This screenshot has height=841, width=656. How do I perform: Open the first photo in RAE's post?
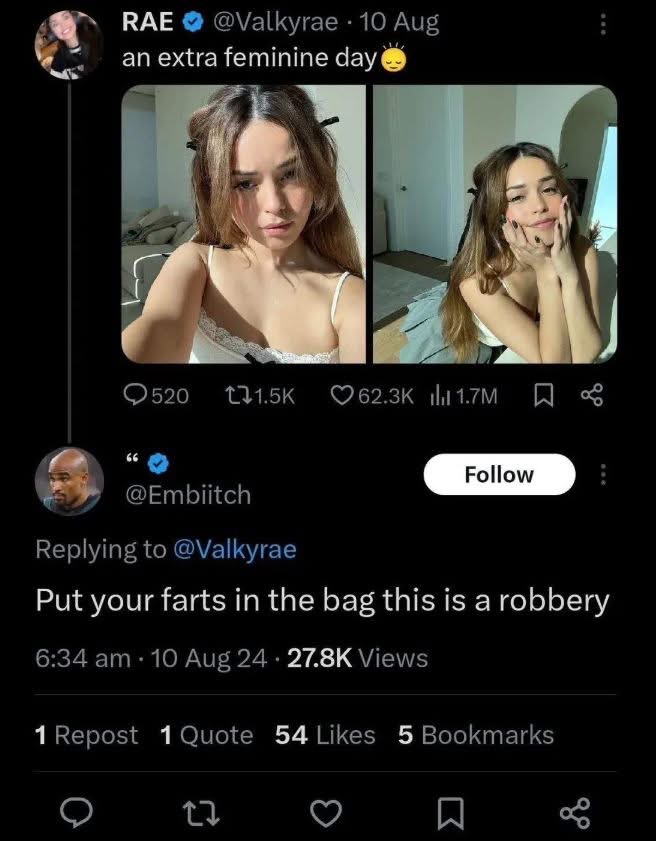[x=244, y=224]
